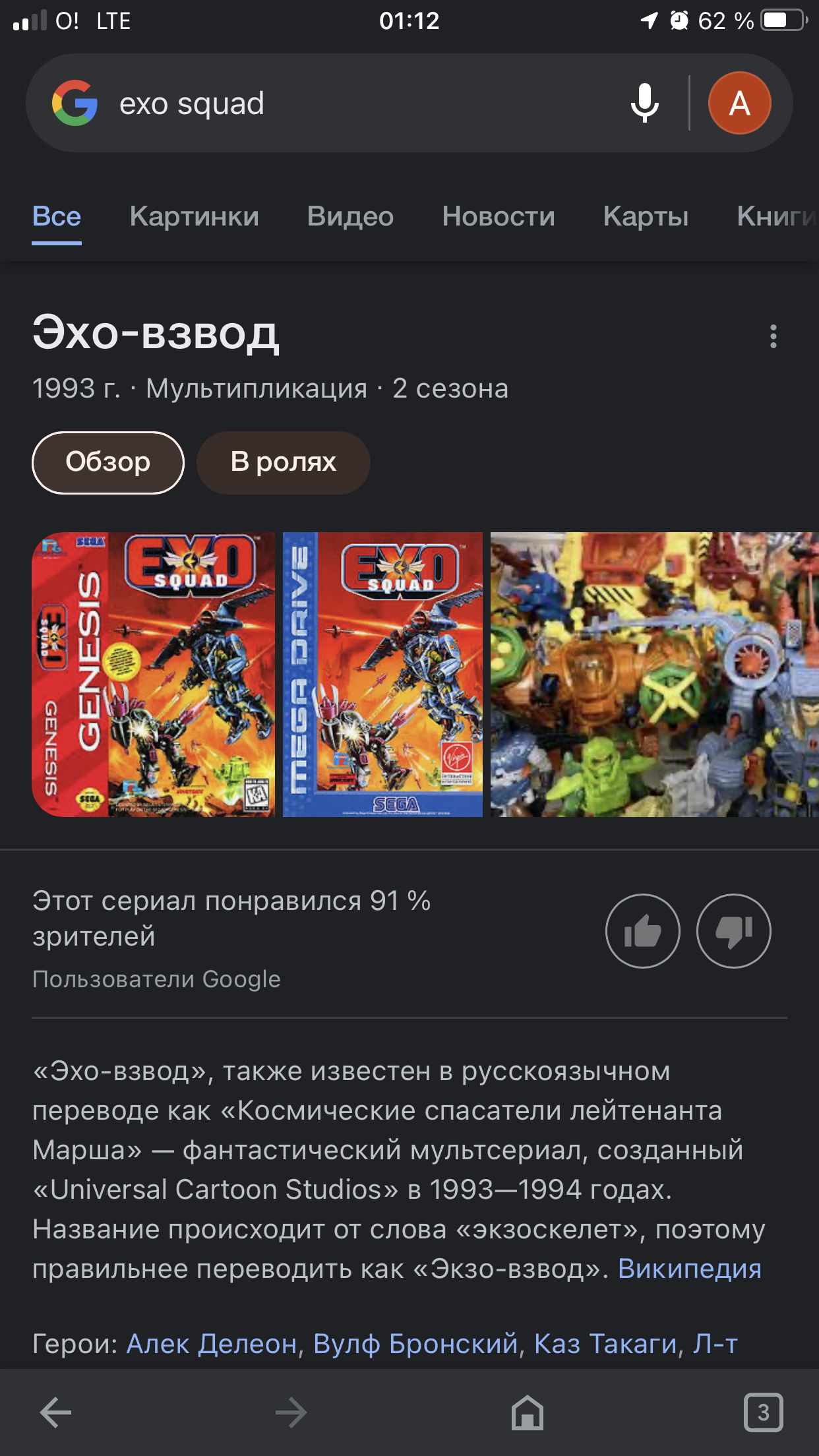
Task: Dislike this series with thumbs down
Action: pos(733,931)
